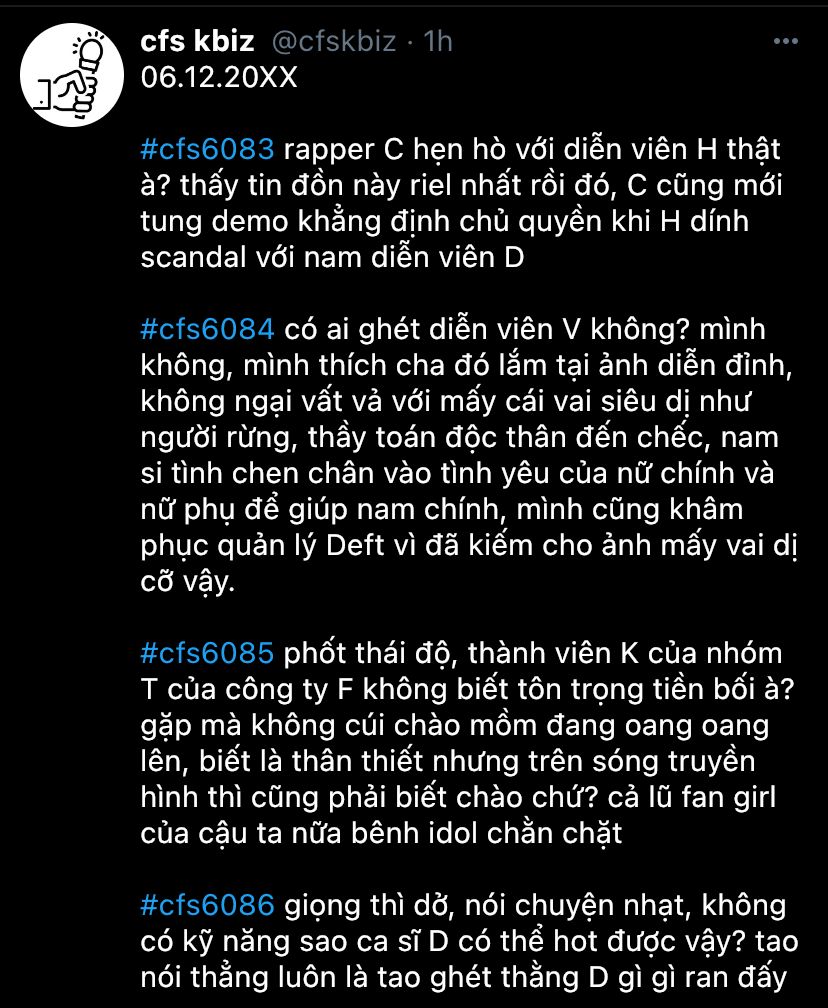This screenshot has height=1008, width=828.
Task: View the cfs kbiz account name
Action: click(x=198, y=41)
